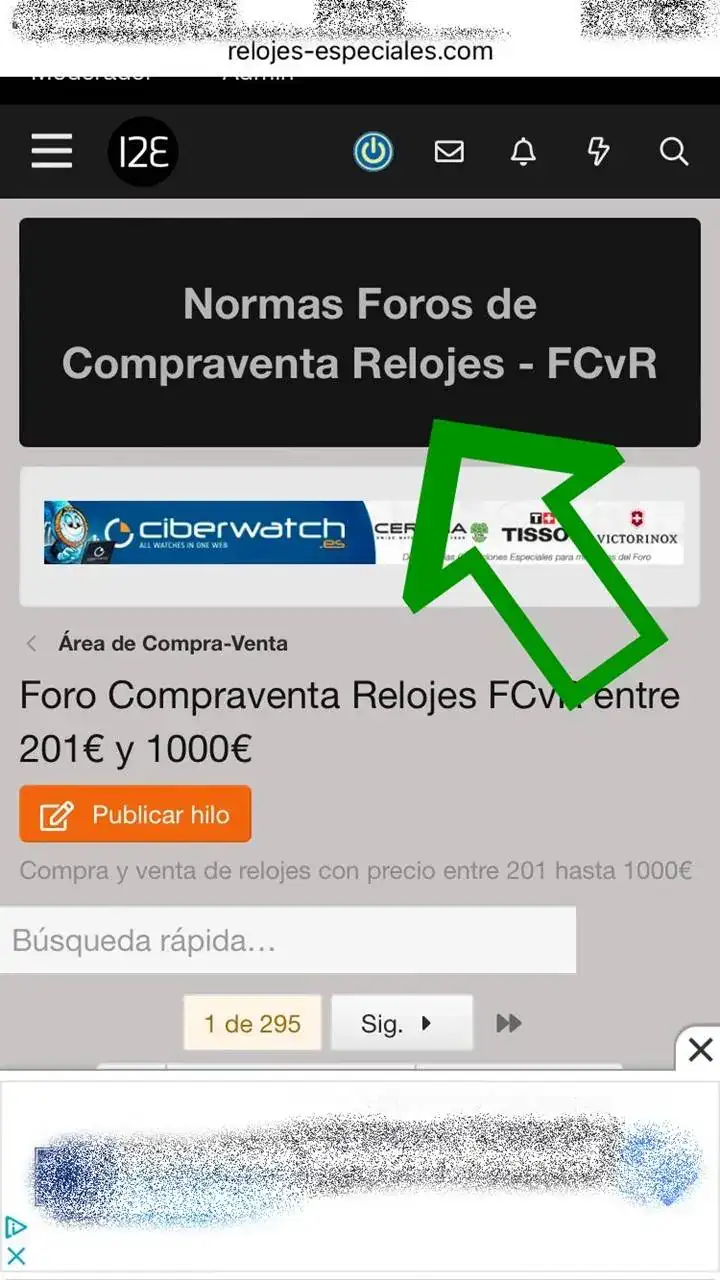The image size is (720, 1280).
Task: Focus the Búsqueda rápida field
Action: (288, 941)
